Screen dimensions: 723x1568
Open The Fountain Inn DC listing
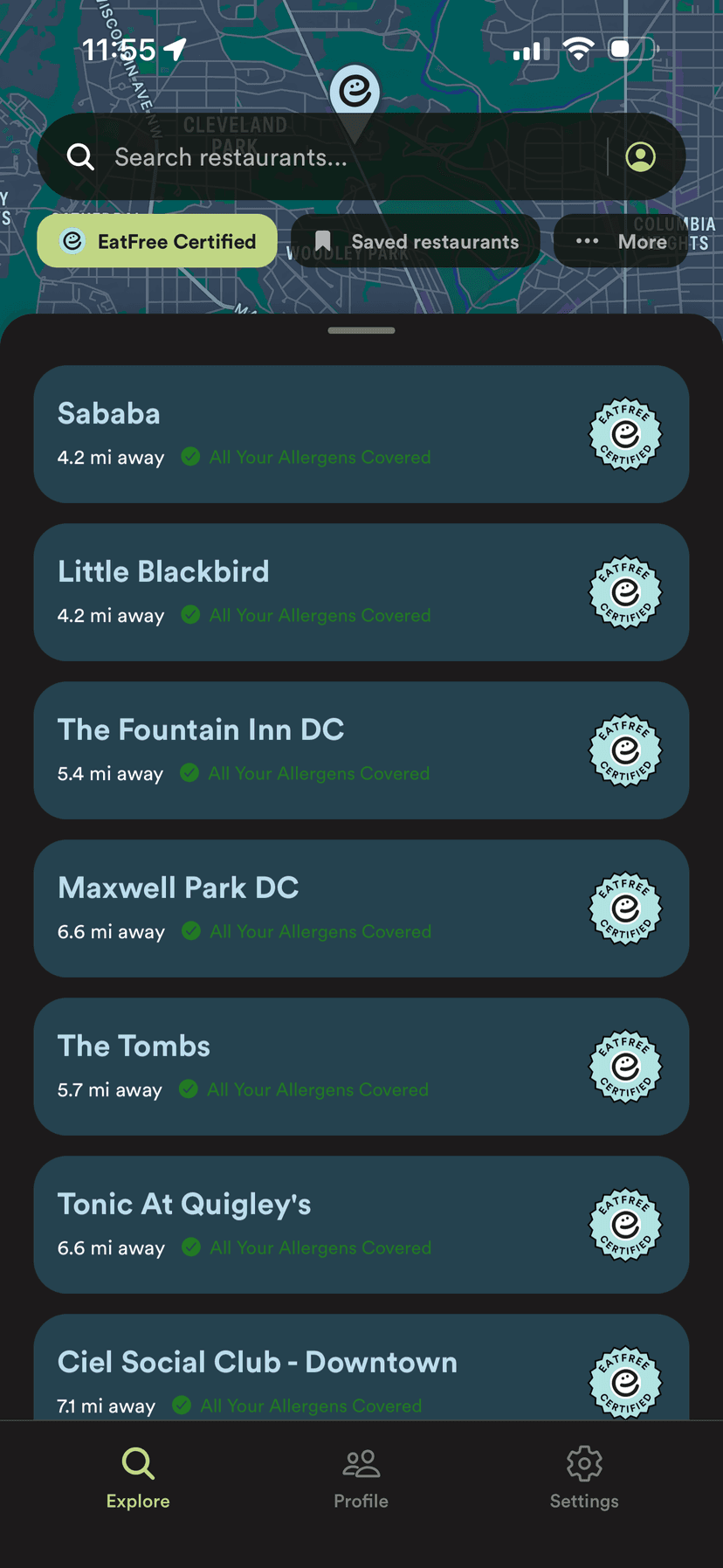pos(306,750)
